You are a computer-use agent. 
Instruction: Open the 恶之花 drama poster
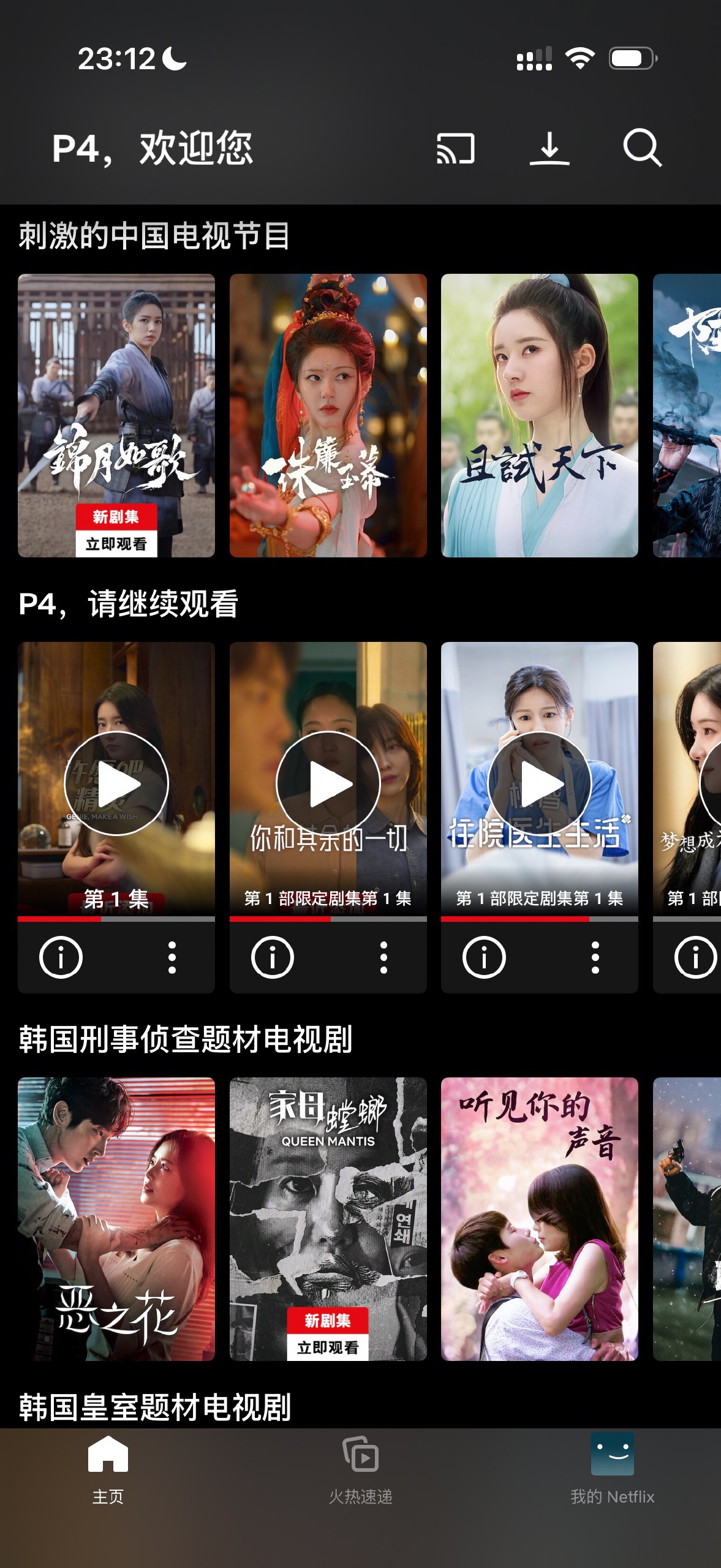click(x=116, y=1218)
